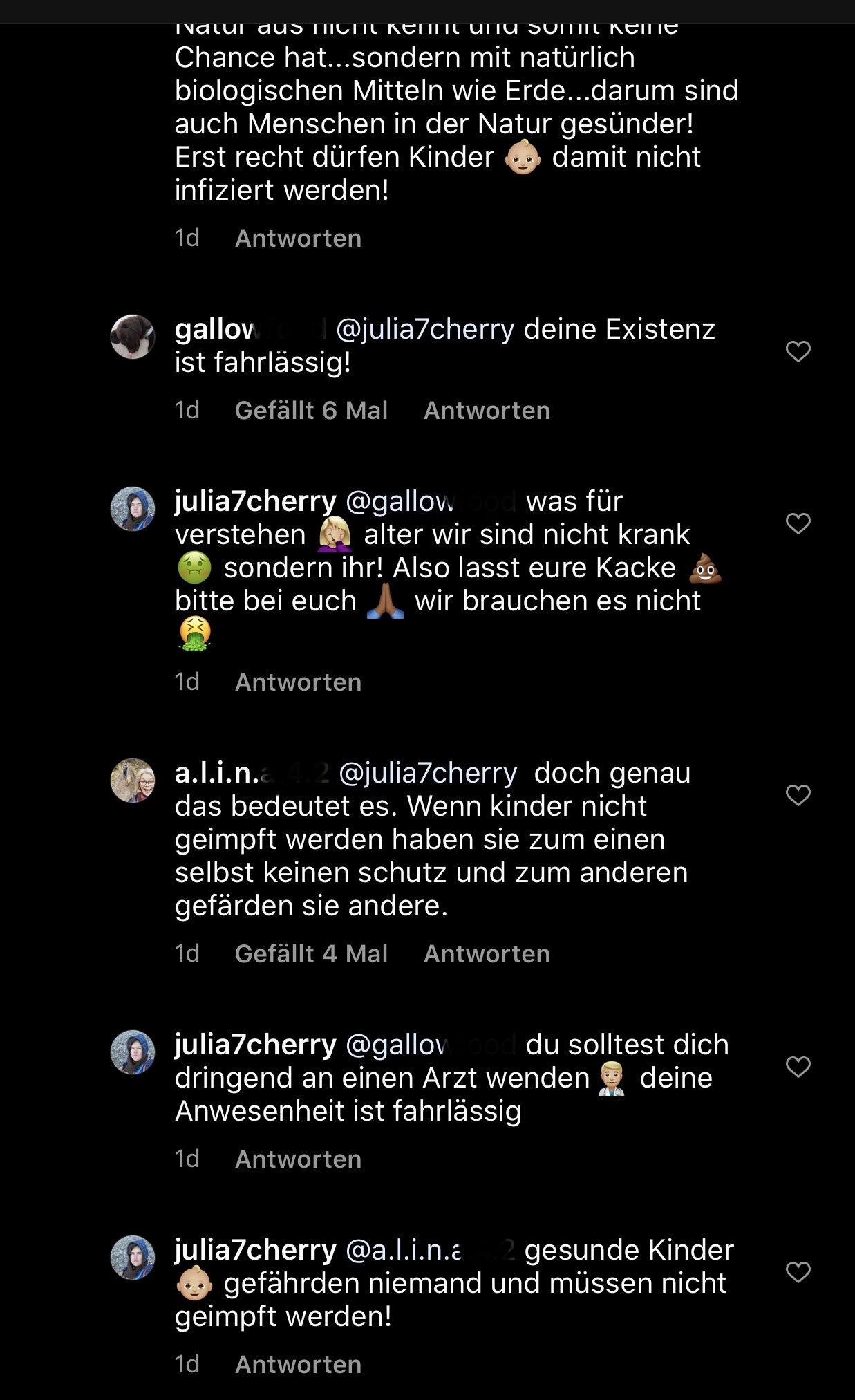The height and width of the screenshot is (1400, 855).
Task: Open gallow's profile picture beside "deine Existenz"
Action: (133, 337)
